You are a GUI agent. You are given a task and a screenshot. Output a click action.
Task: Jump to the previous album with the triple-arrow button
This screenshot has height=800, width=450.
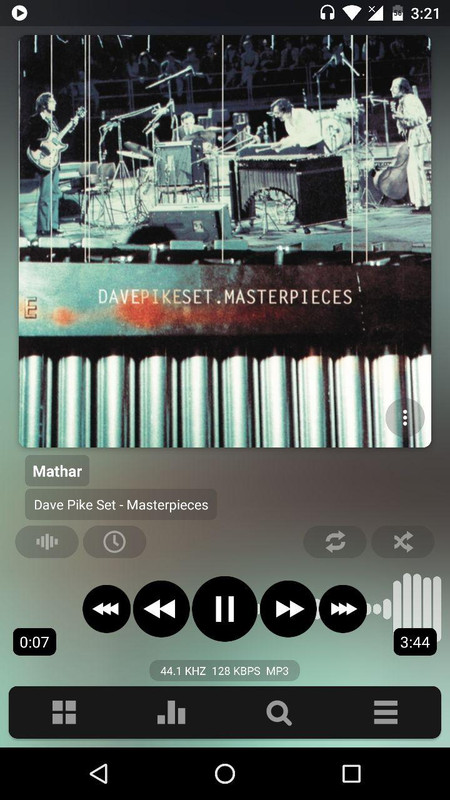pos(107,609)
